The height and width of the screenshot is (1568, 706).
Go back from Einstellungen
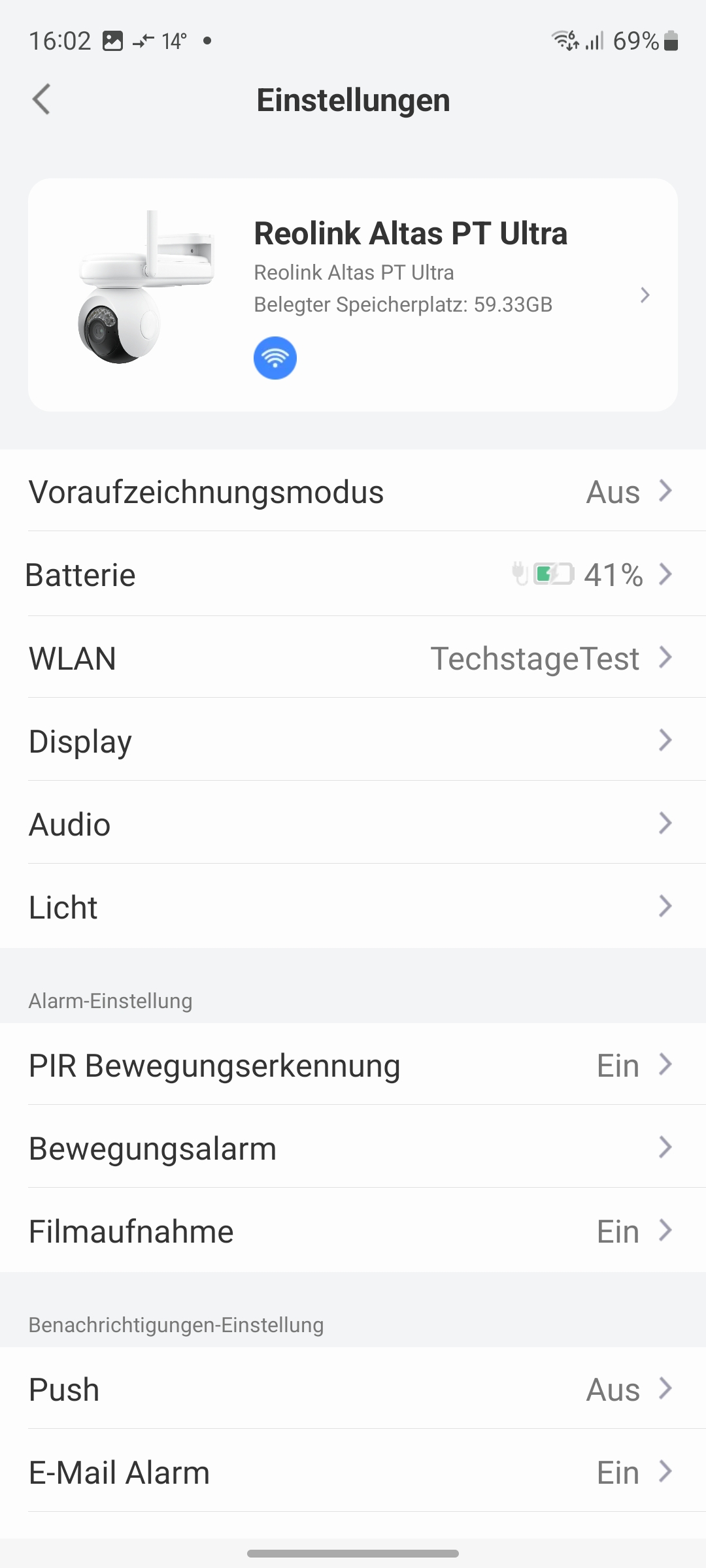41,100
